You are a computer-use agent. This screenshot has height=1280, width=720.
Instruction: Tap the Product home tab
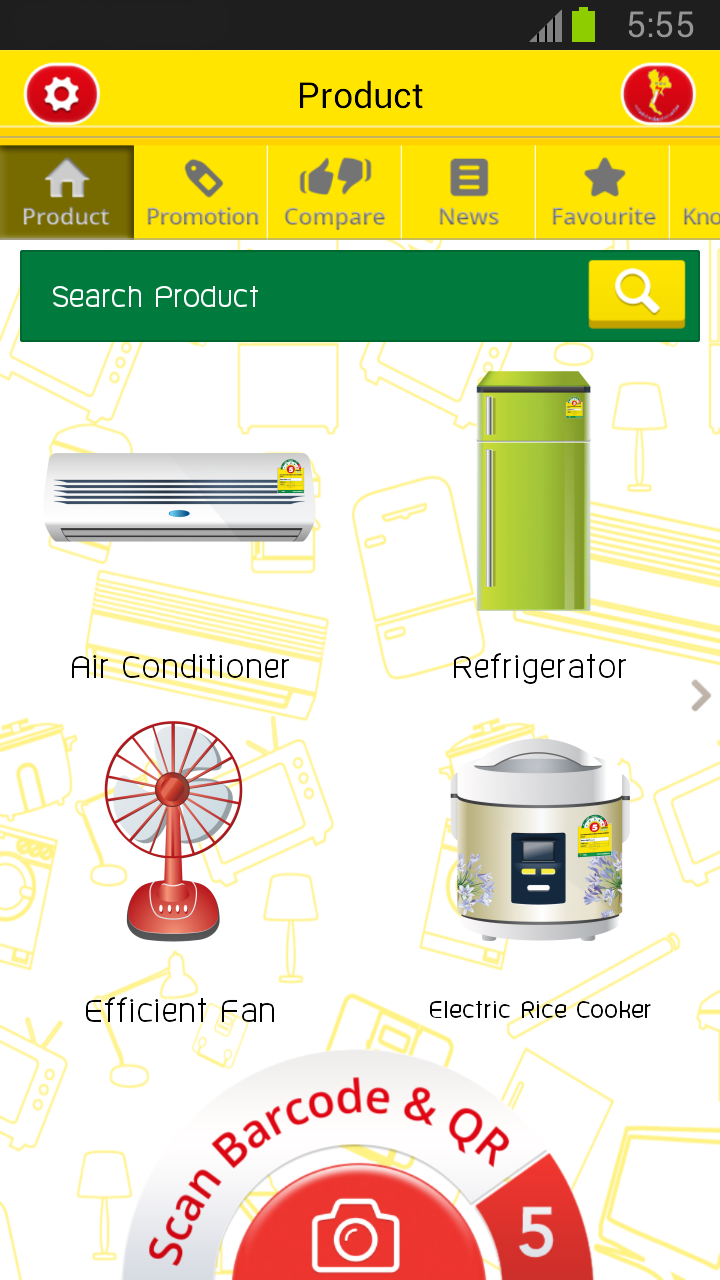click(x=66, y=193)
